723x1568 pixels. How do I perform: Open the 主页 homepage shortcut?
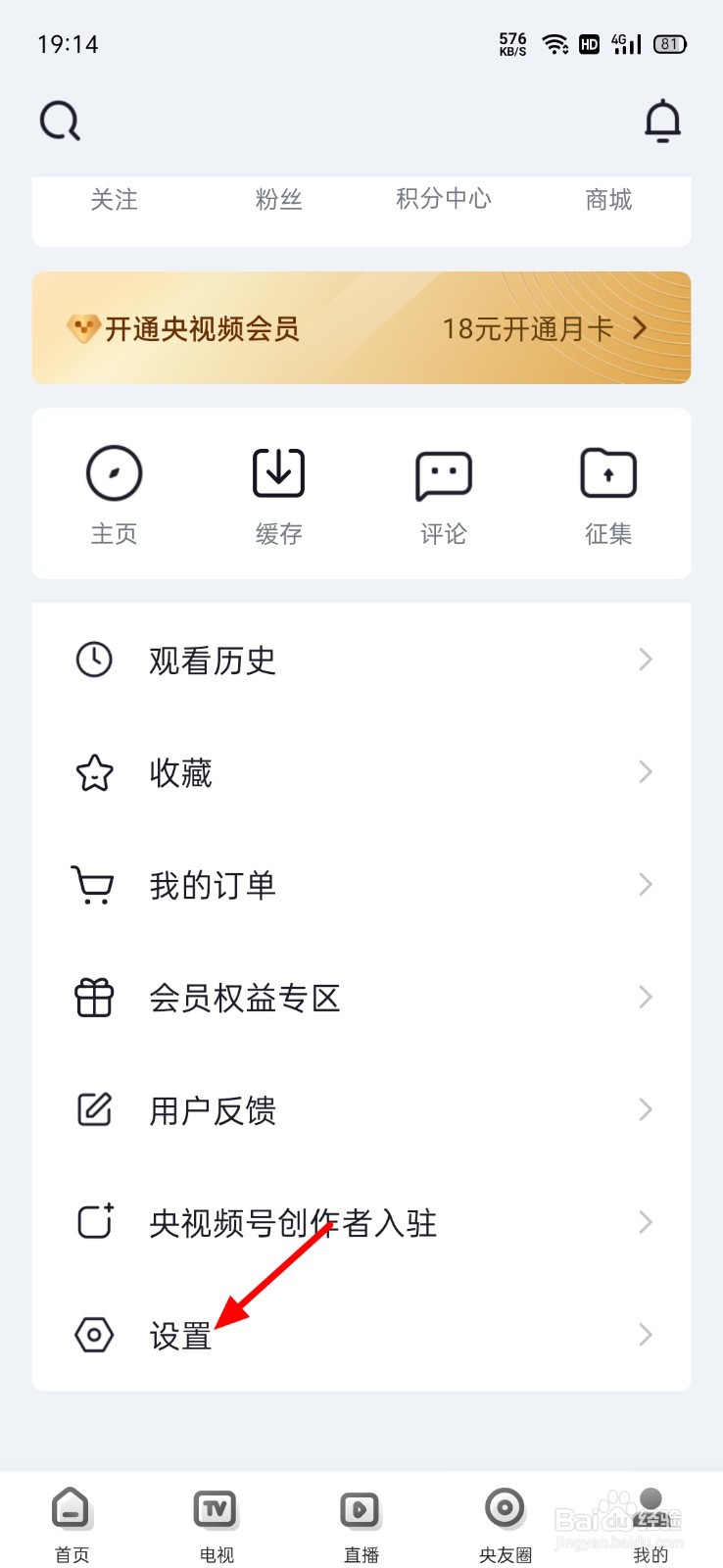(115, 495)
